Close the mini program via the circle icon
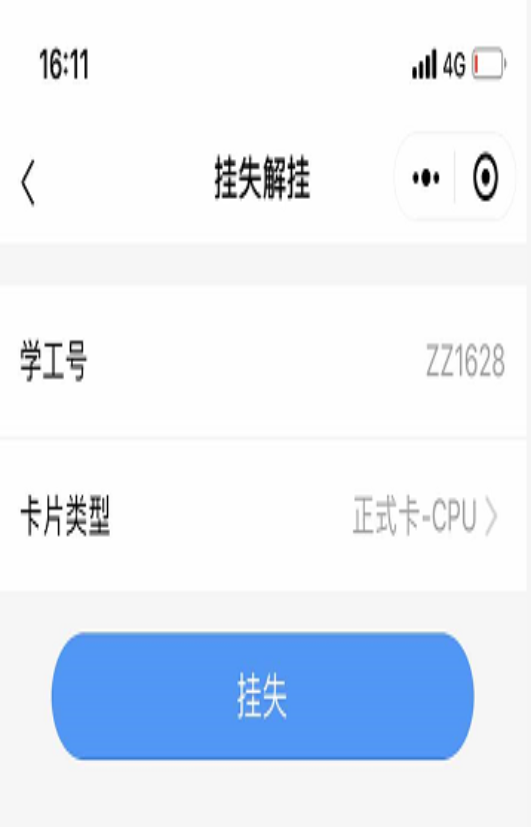Screen dimensions: 532x827 pos(485,177)
